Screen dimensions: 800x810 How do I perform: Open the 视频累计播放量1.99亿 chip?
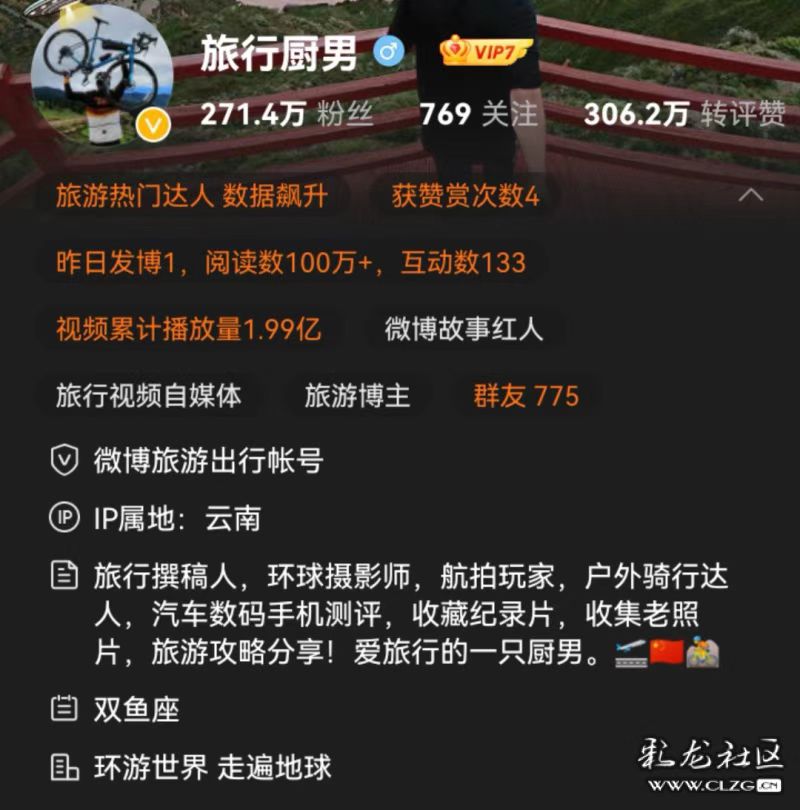189,329
